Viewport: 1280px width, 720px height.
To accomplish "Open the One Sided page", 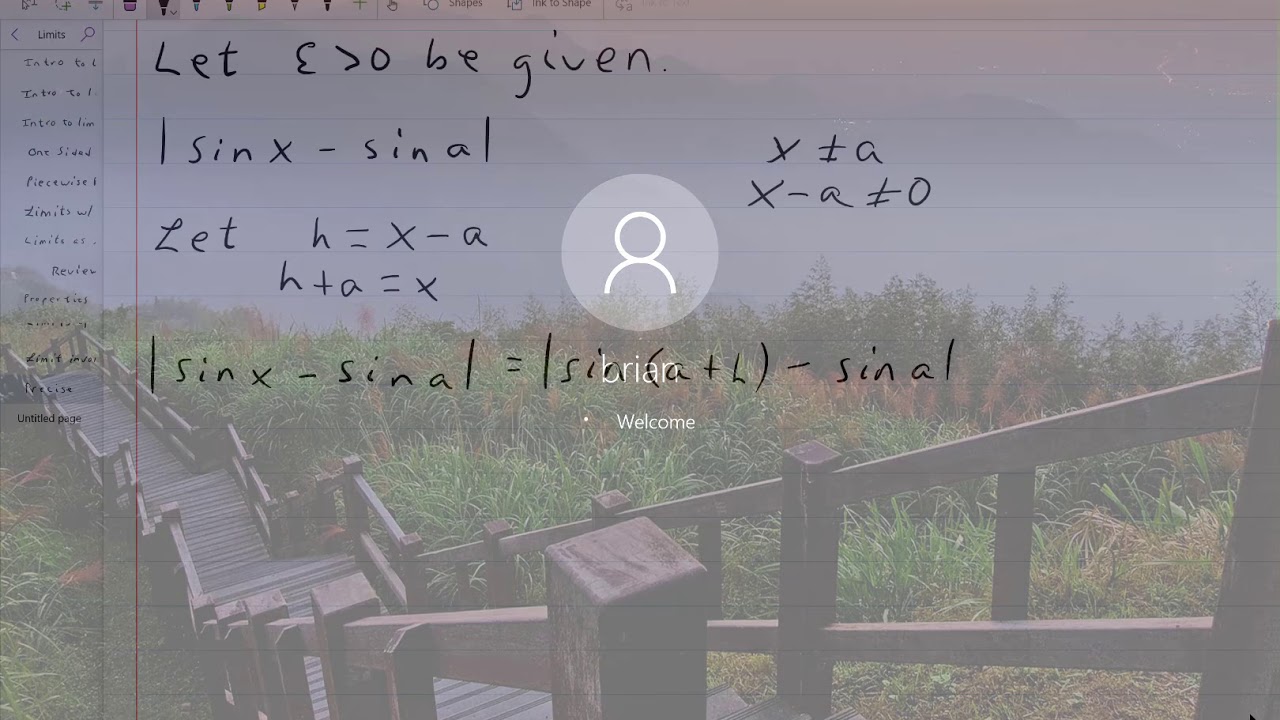I will point(60,152).
